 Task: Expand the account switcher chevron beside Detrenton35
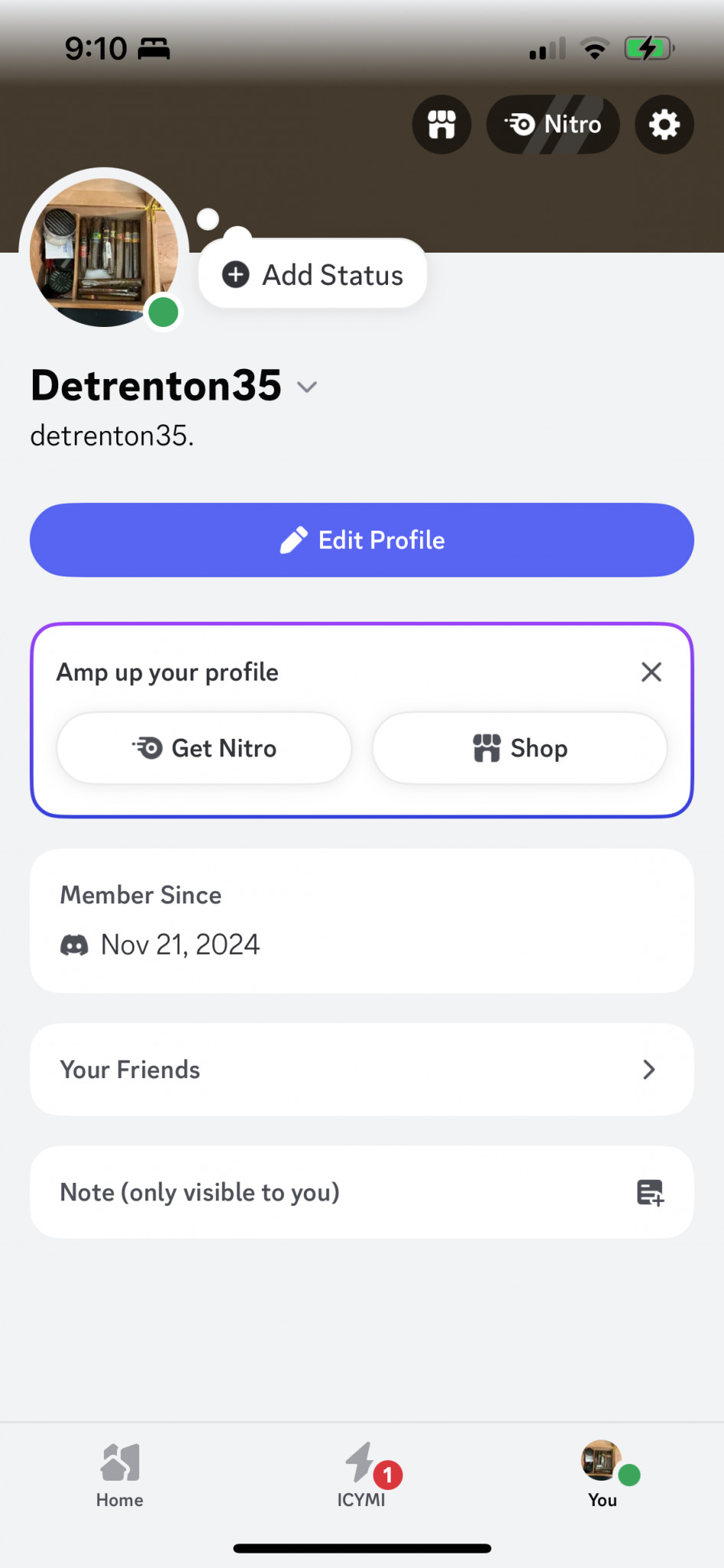(307, 387)
